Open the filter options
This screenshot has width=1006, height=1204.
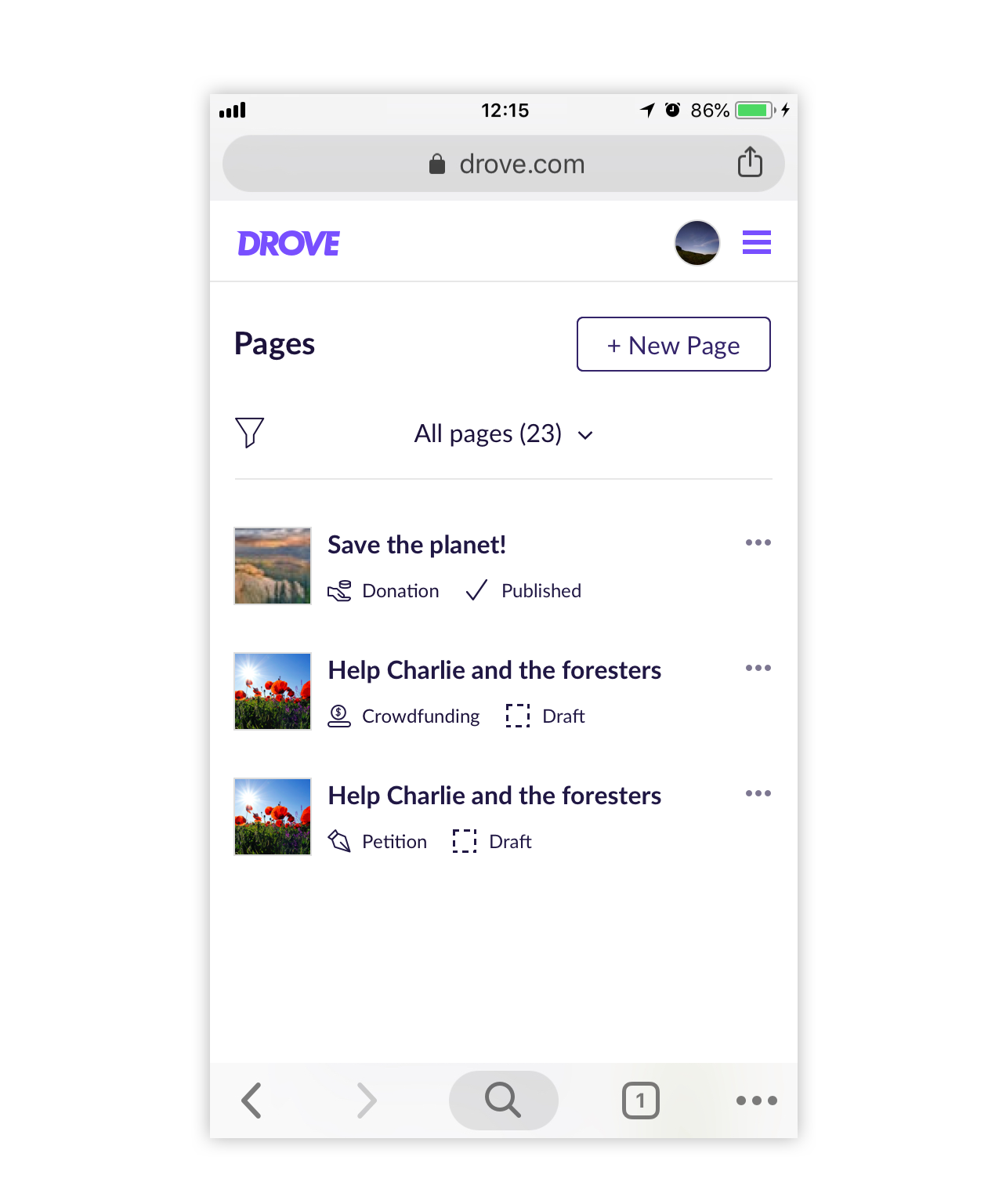click(x=249, y=433)
